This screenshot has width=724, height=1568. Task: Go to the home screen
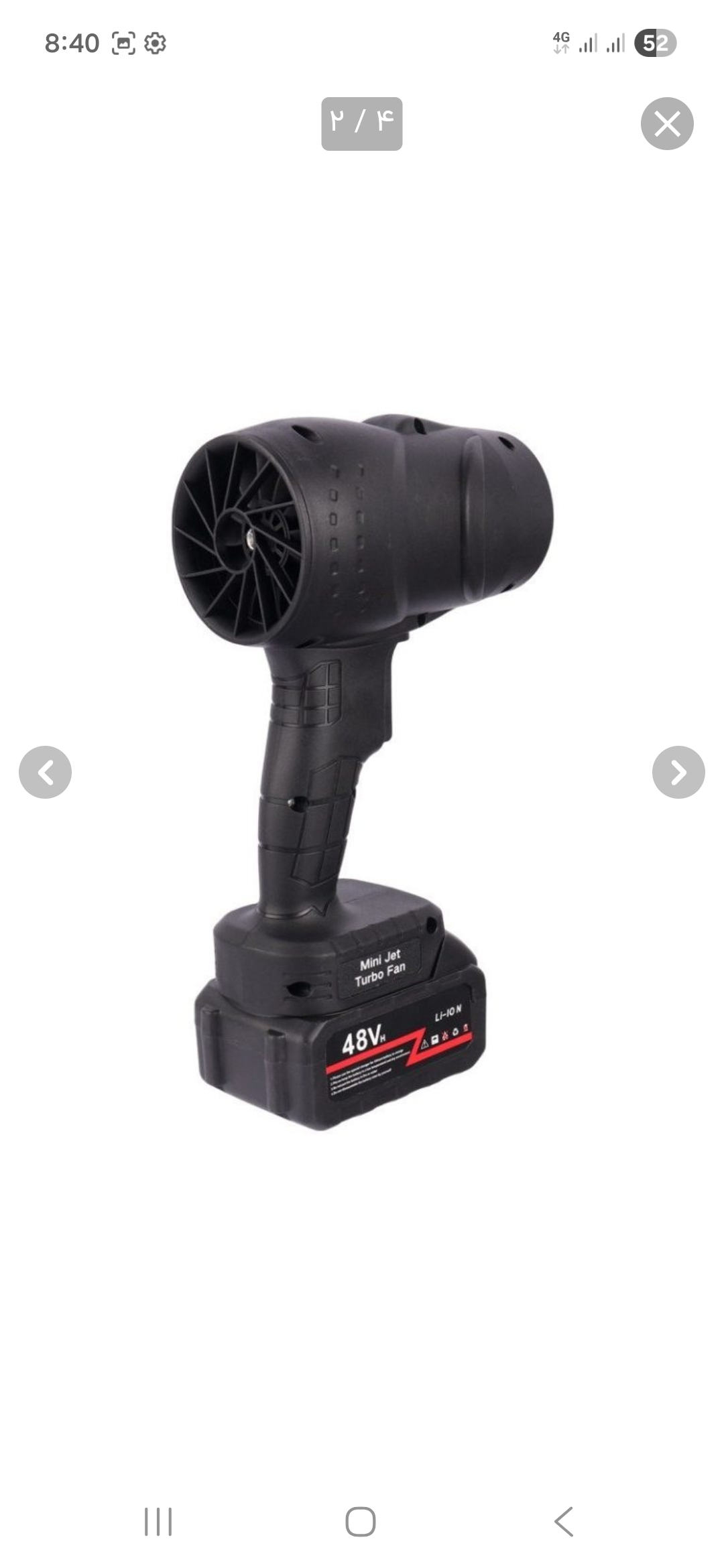pos(361,1521)
